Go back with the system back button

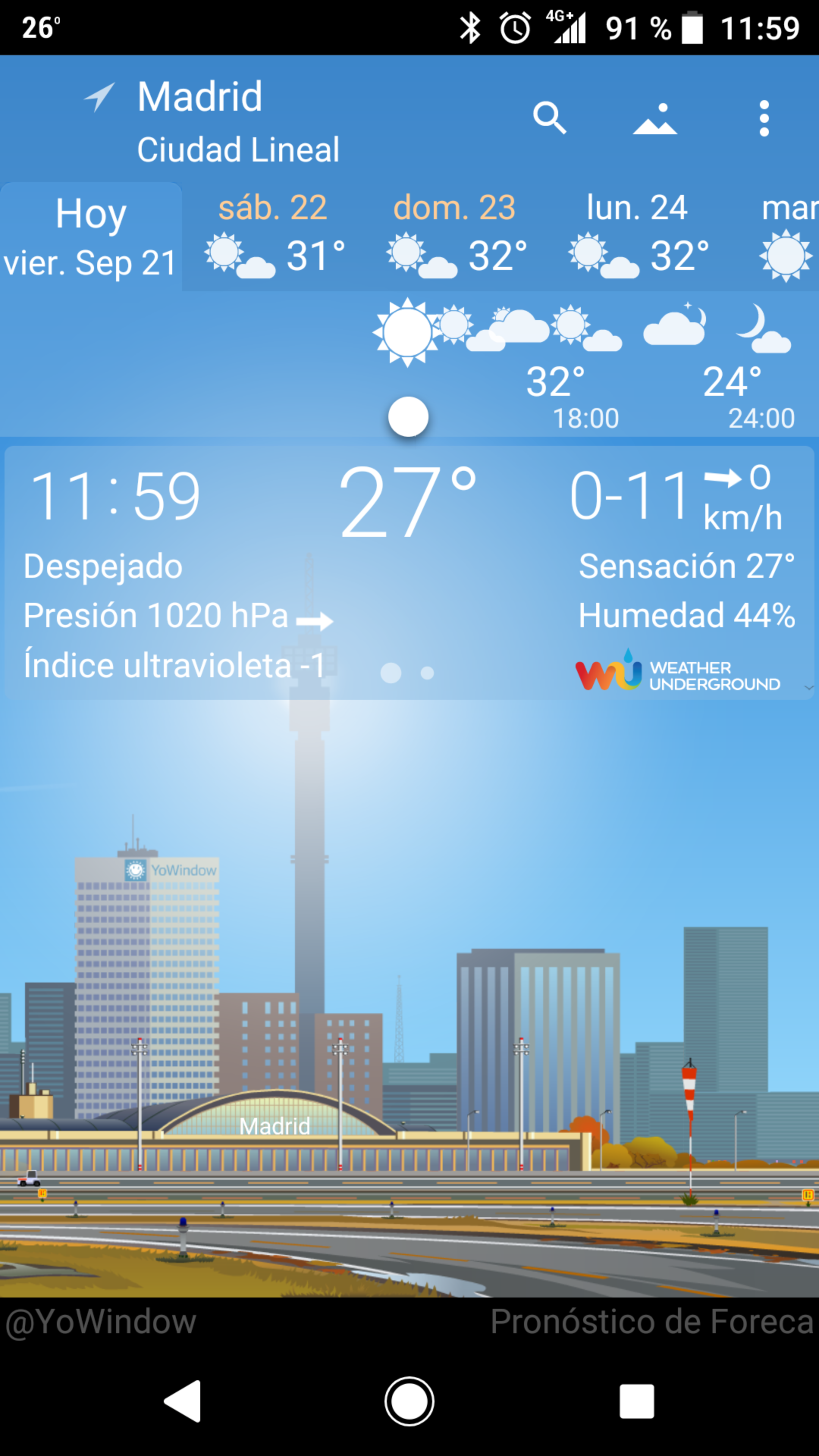click(182, 1401)
